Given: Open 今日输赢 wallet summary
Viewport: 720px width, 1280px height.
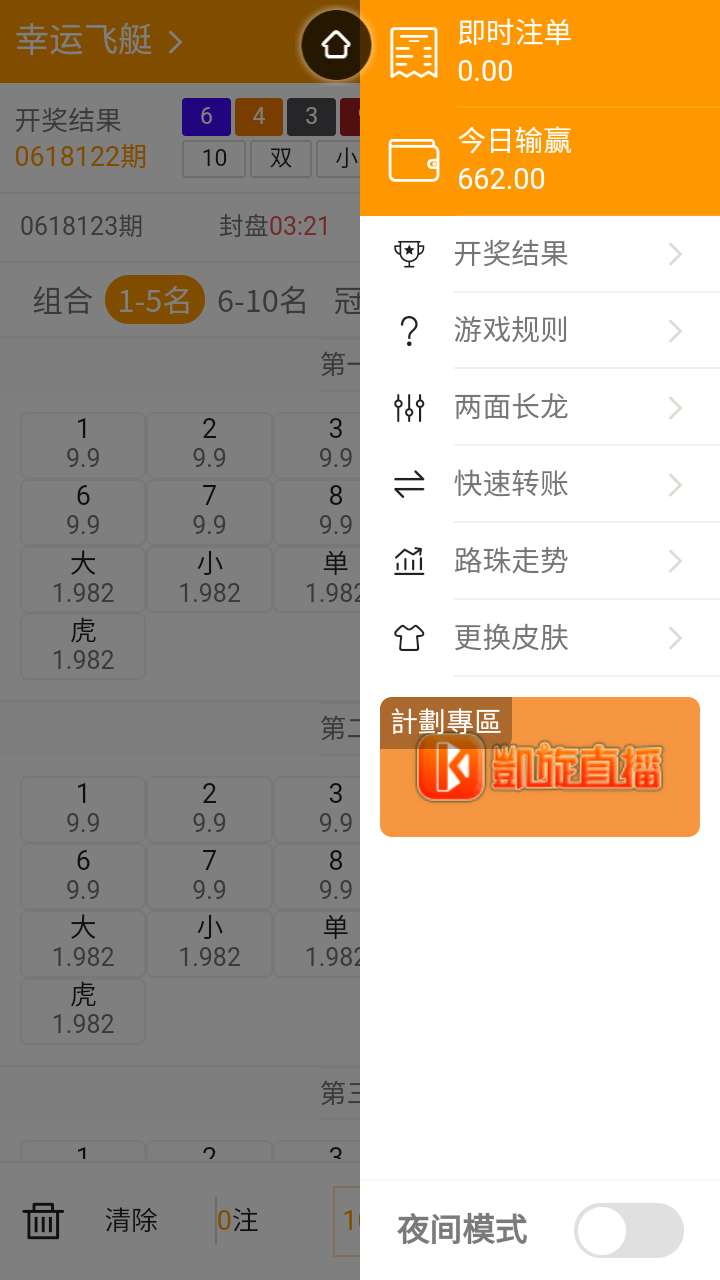Looking at the screenshot, I should point(540,160).
